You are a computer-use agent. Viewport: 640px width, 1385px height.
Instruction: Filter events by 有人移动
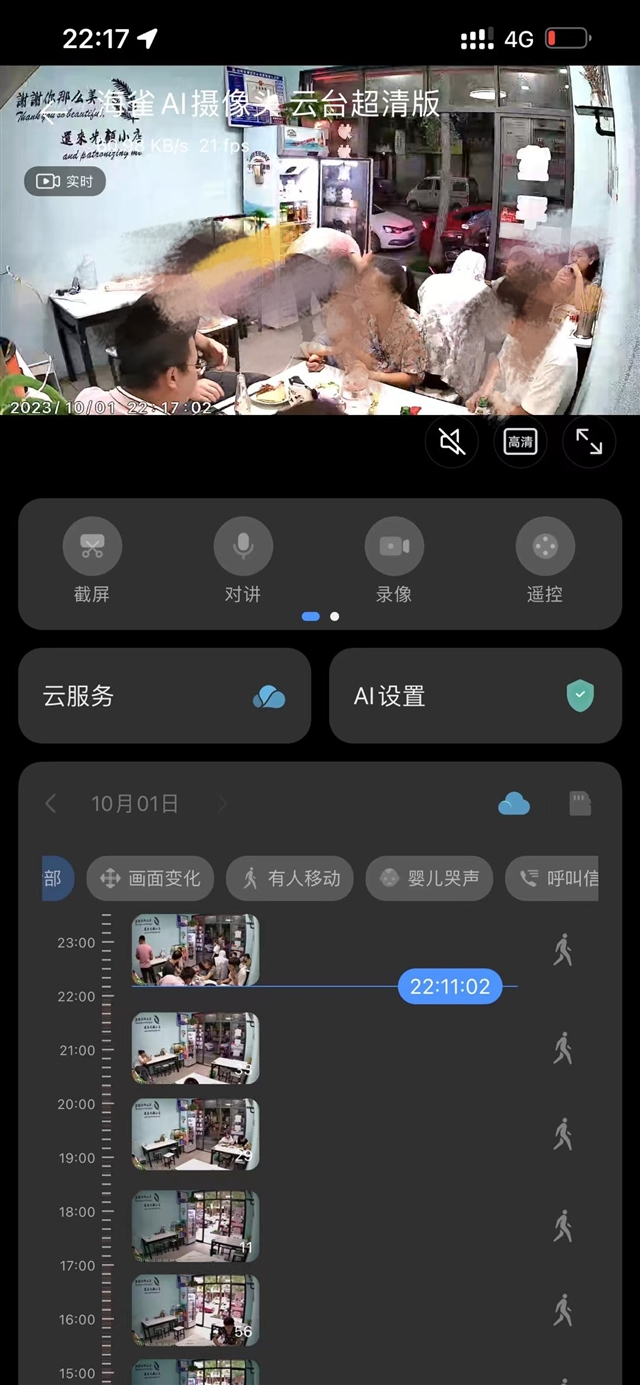click(291, 879)
